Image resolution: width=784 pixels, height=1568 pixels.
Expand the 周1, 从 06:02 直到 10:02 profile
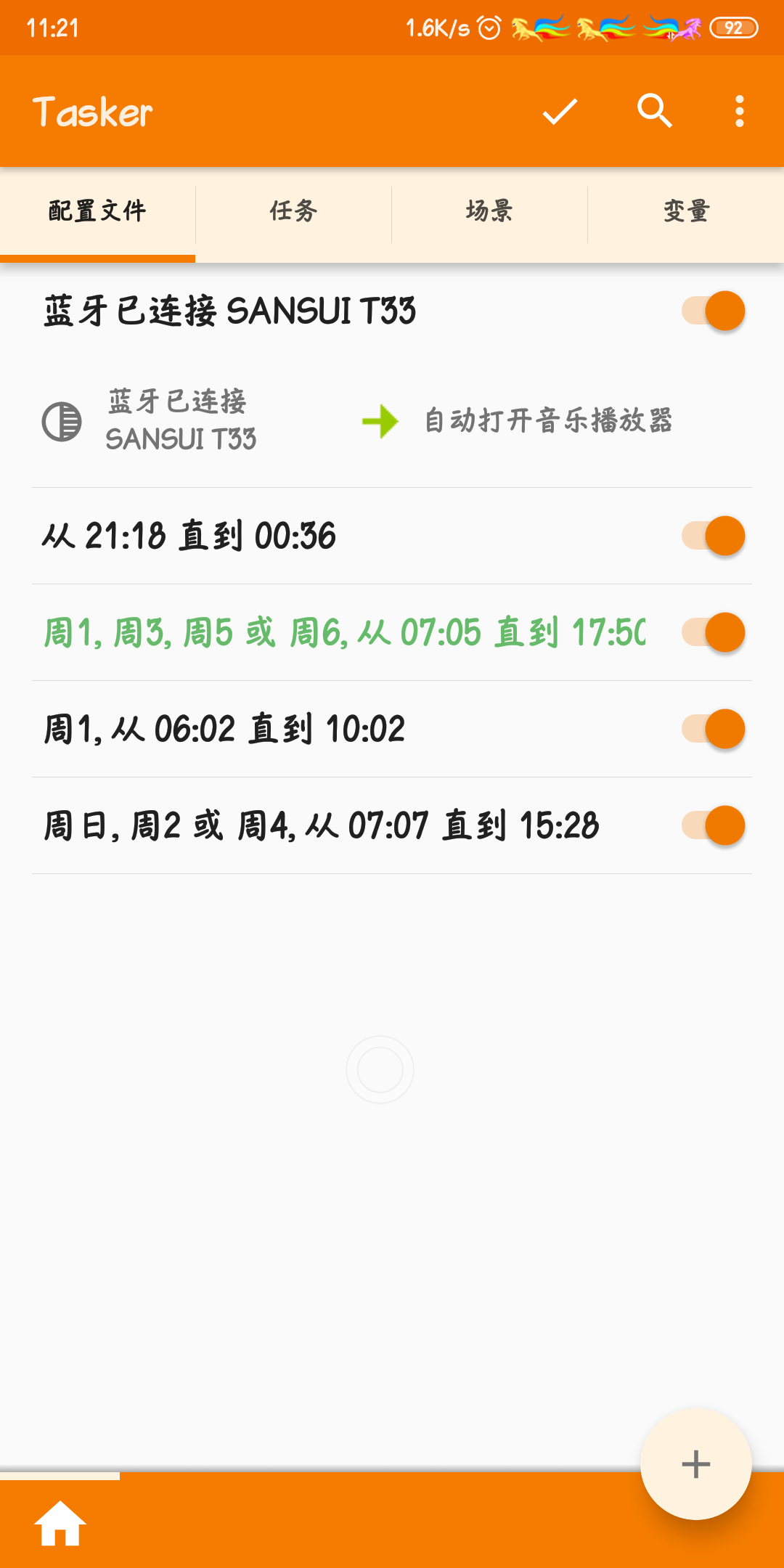click(224, 729)
